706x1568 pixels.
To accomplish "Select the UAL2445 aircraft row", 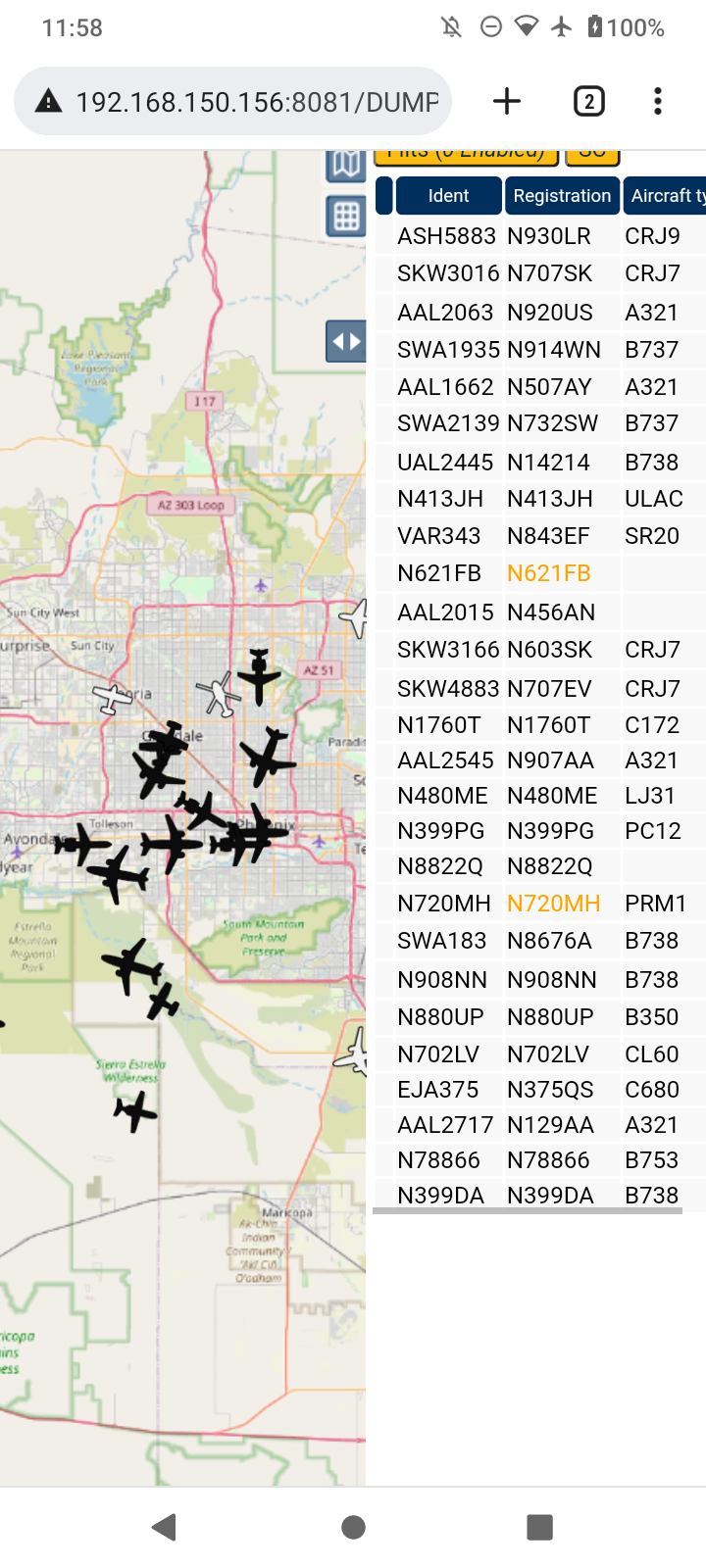I will click(x=540, y=463).
